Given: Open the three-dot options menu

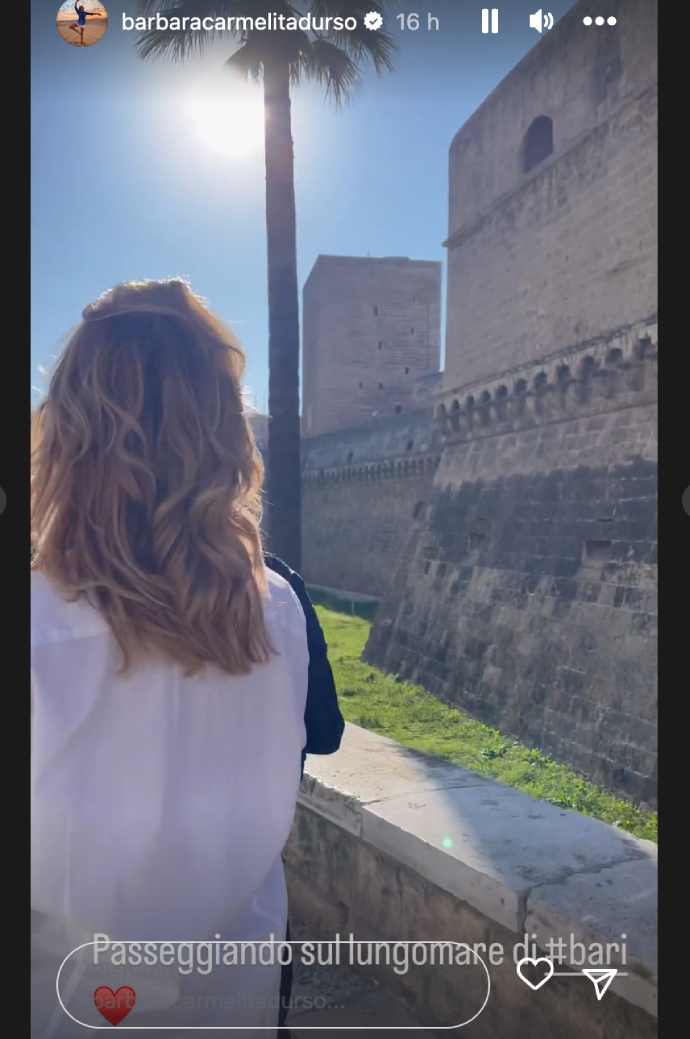Looking at the screenshot, I should click(599, 21).
